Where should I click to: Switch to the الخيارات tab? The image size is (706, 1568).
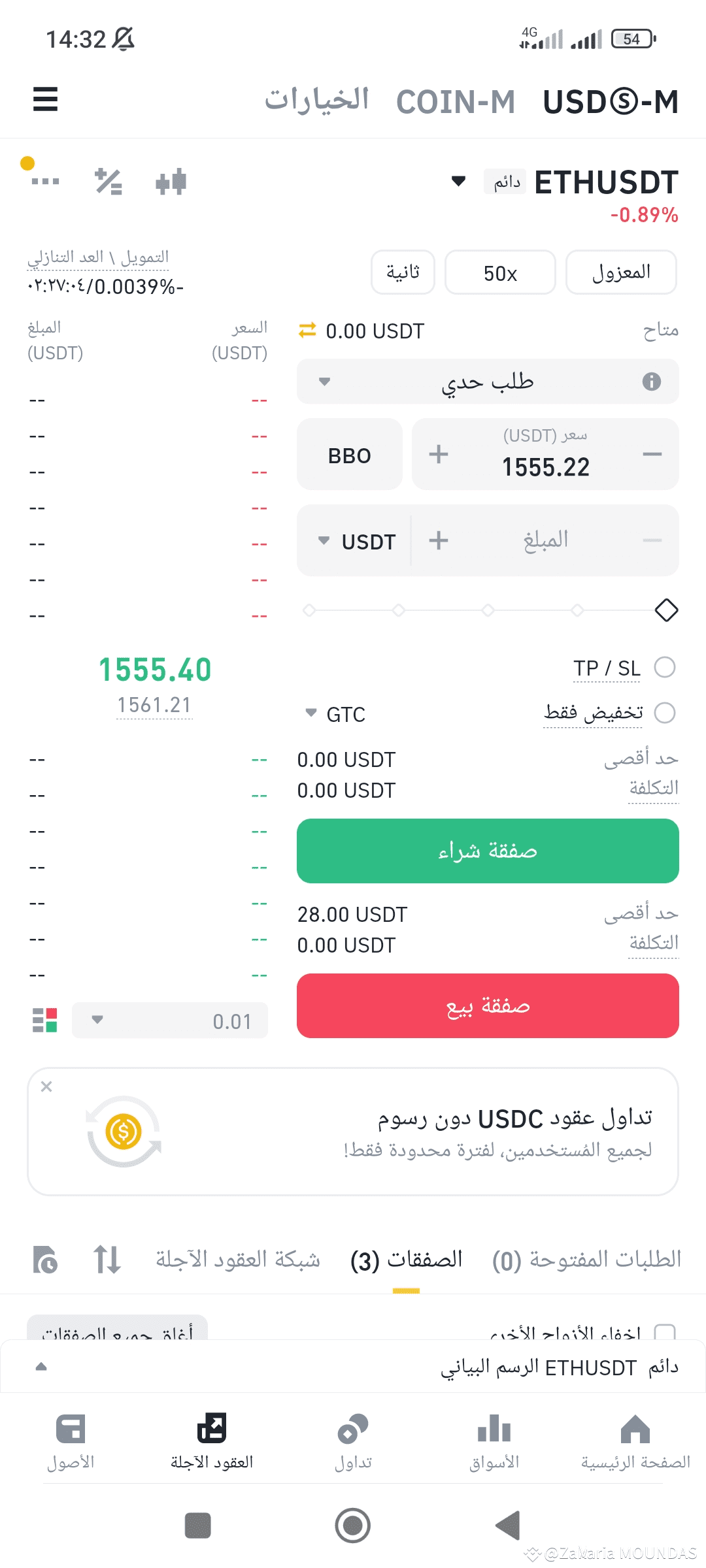click(x=316, y=100)
